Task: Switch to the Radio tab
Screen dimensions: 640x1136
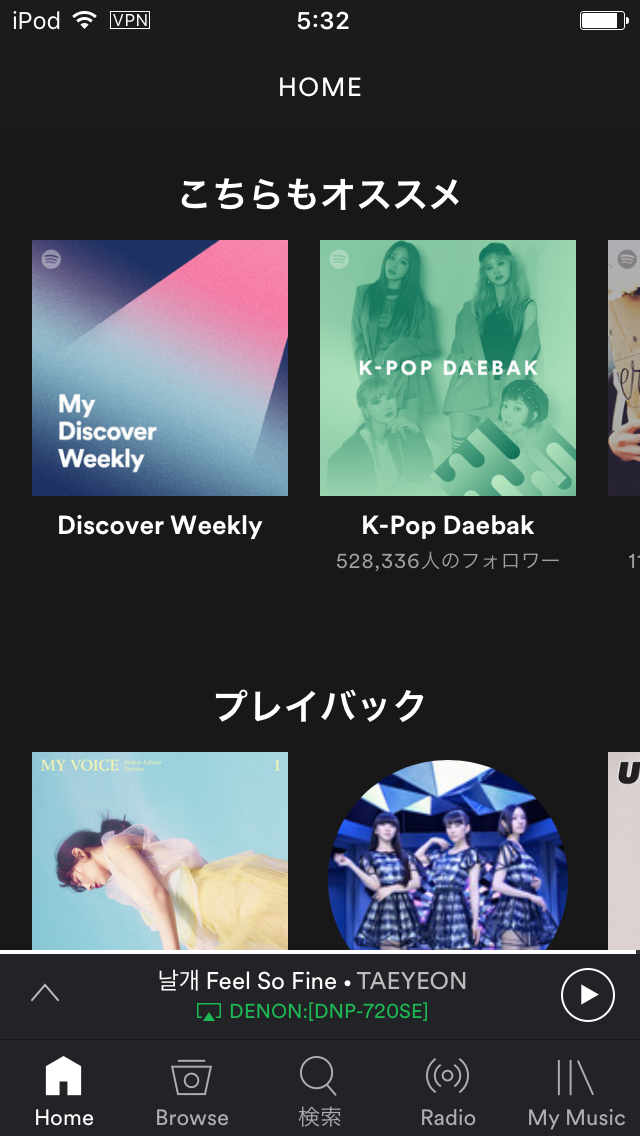Action: pos(447,1090)
